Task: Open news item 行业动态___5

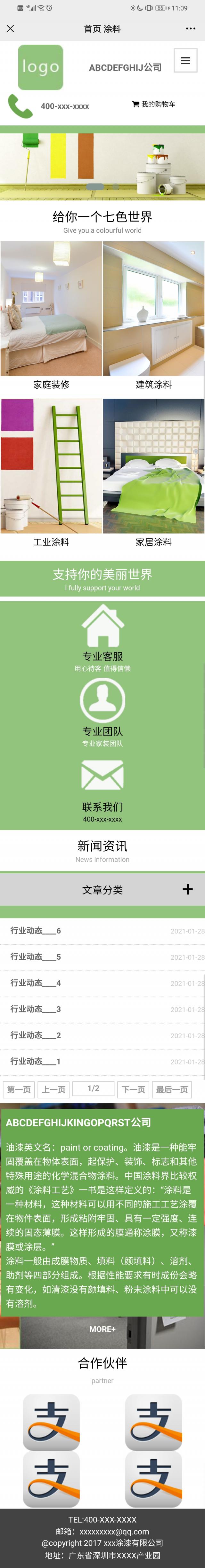Action: click(x=35, y=957)
